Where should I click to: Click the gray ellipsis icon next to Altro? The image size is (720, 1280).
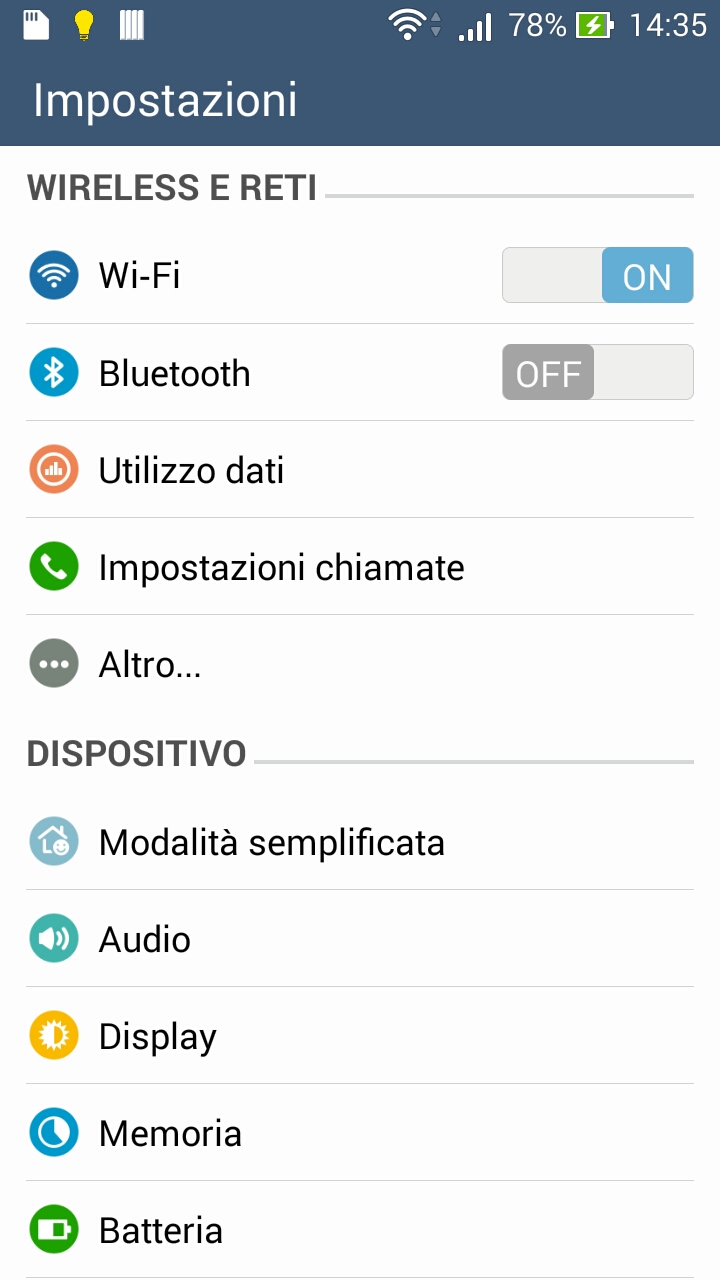pyautogui.click(x=53, y=662)
